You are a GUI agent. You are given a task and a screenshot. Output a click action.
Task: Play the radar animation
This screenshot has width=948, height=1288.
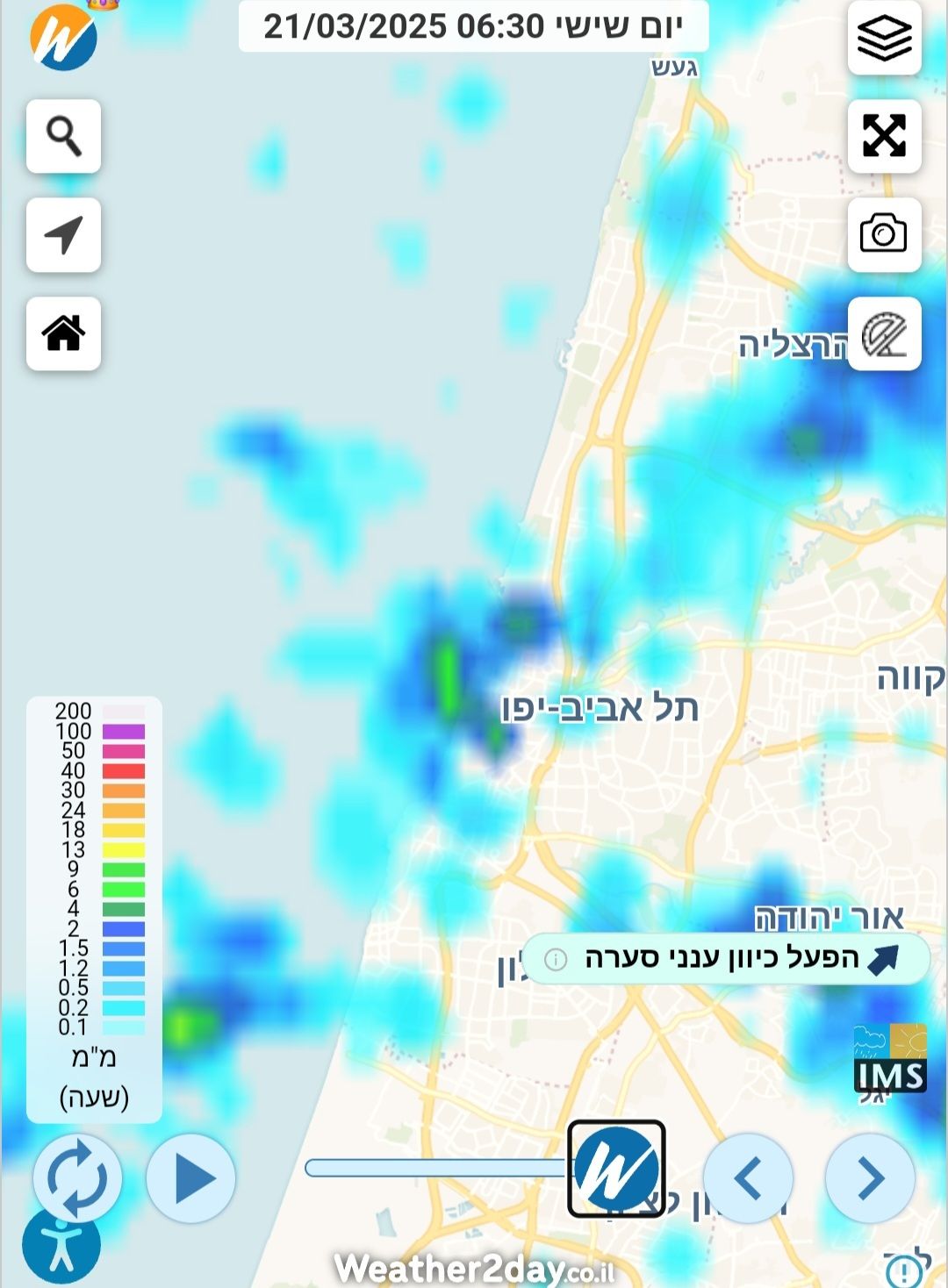click(191, 1178)
